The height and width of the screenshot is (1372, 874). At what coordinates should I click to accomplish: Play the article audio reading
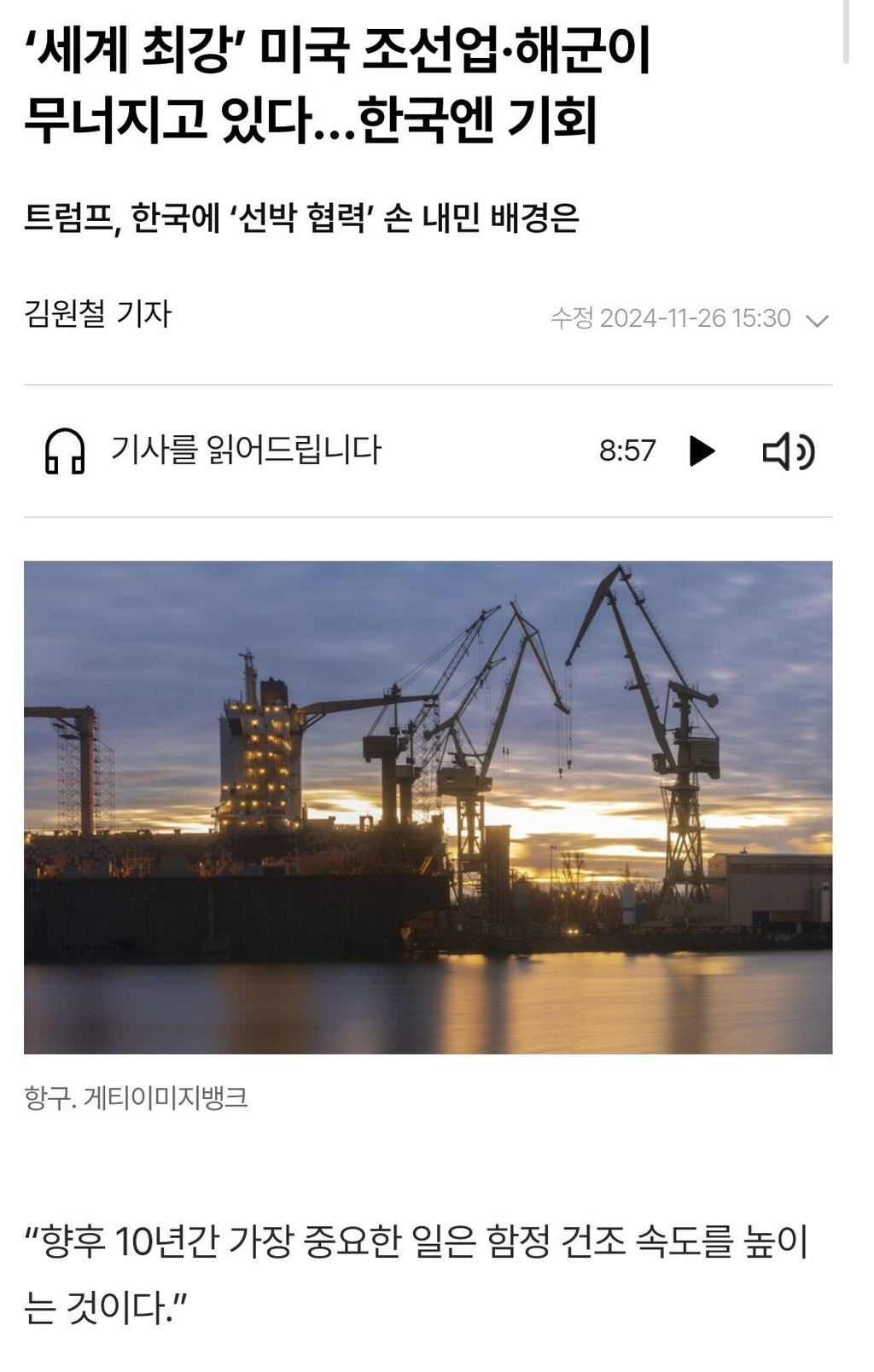click(x=702, y=451)
